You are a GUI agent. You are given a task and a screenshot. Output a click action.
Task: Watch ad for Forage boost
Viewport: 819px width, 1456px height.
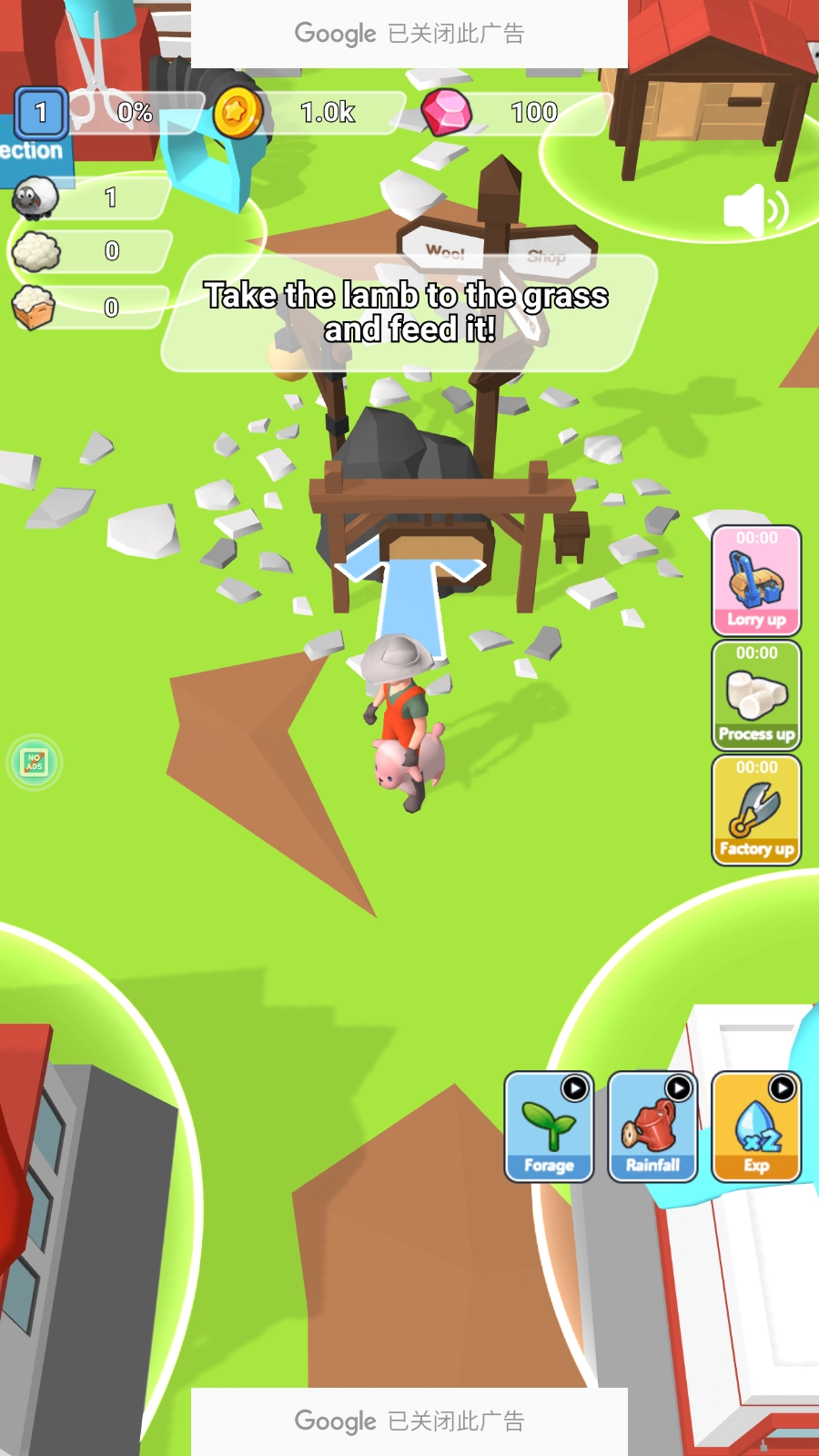pos(549,1127)
